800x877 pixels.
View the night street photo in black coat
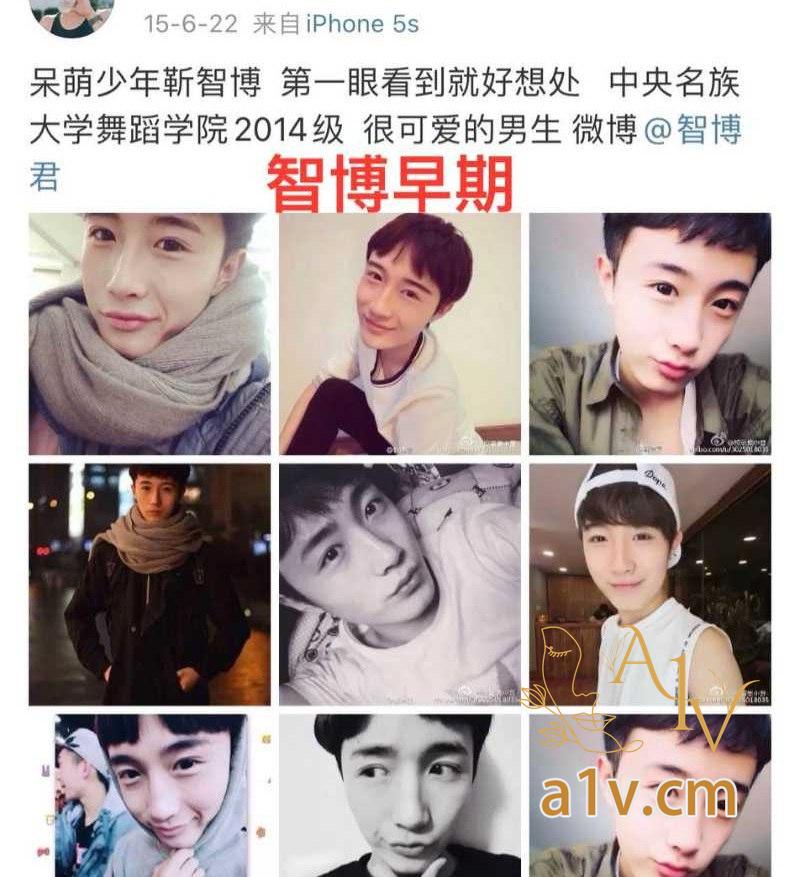[149, 584]
